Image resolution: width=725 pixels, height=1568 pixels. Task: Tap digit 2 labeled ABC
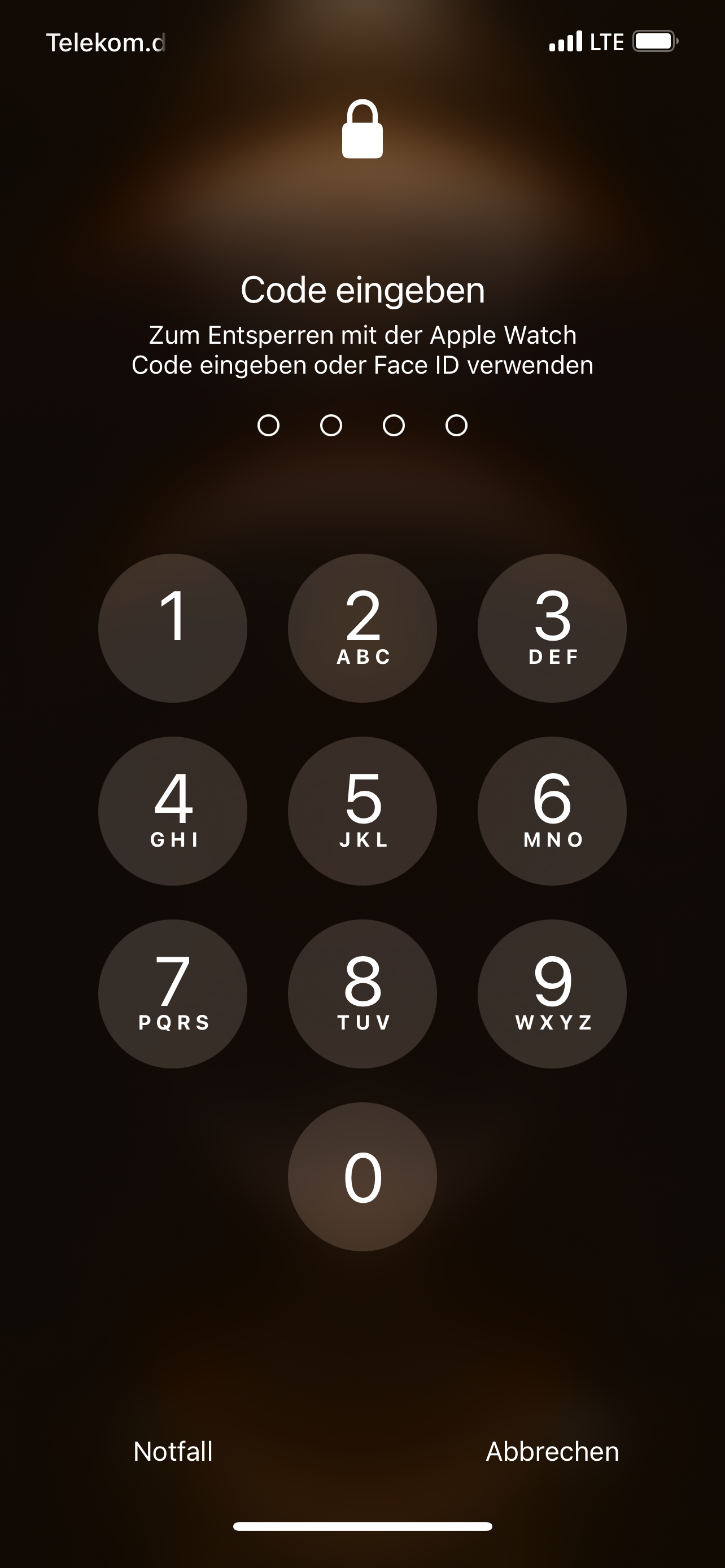point(362,629)
